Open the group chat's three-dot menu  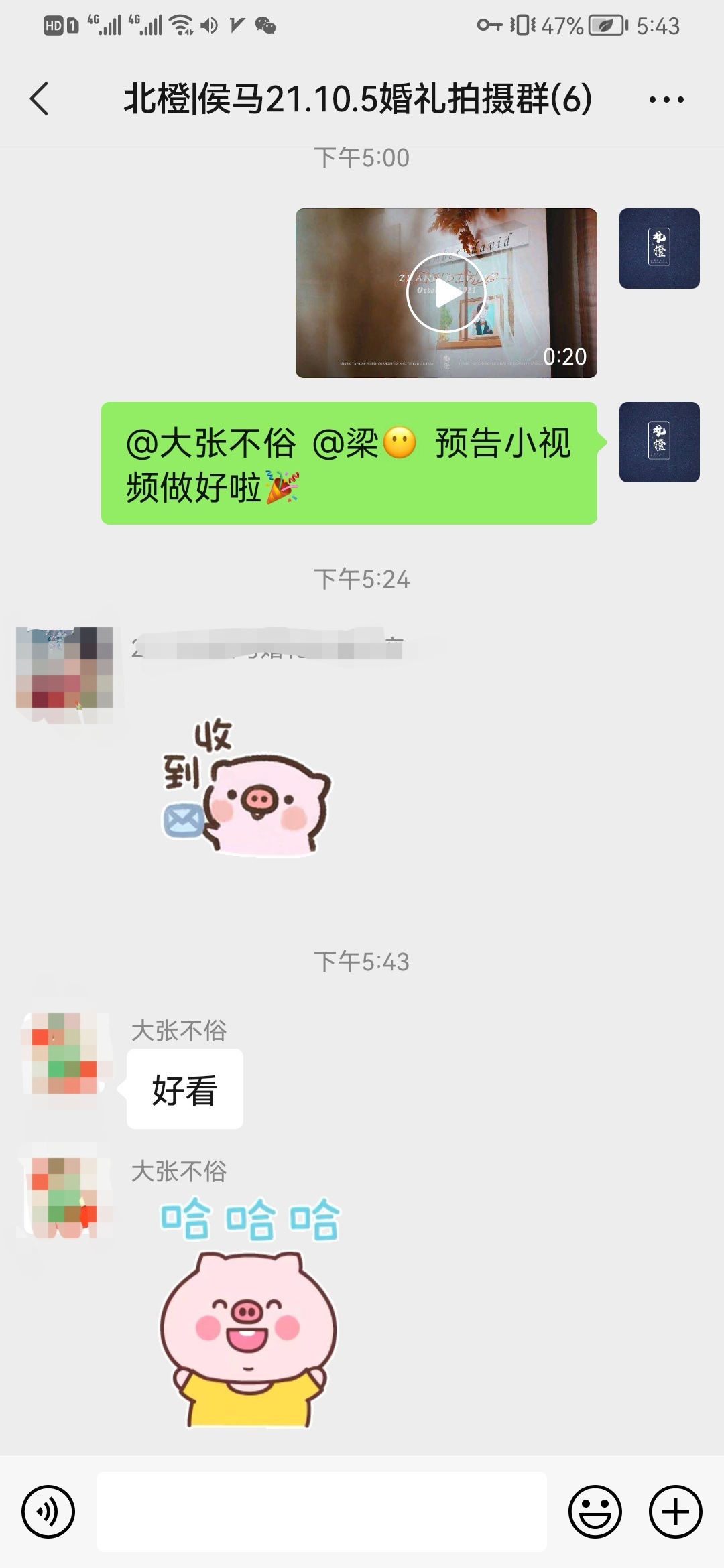point(666,100)
